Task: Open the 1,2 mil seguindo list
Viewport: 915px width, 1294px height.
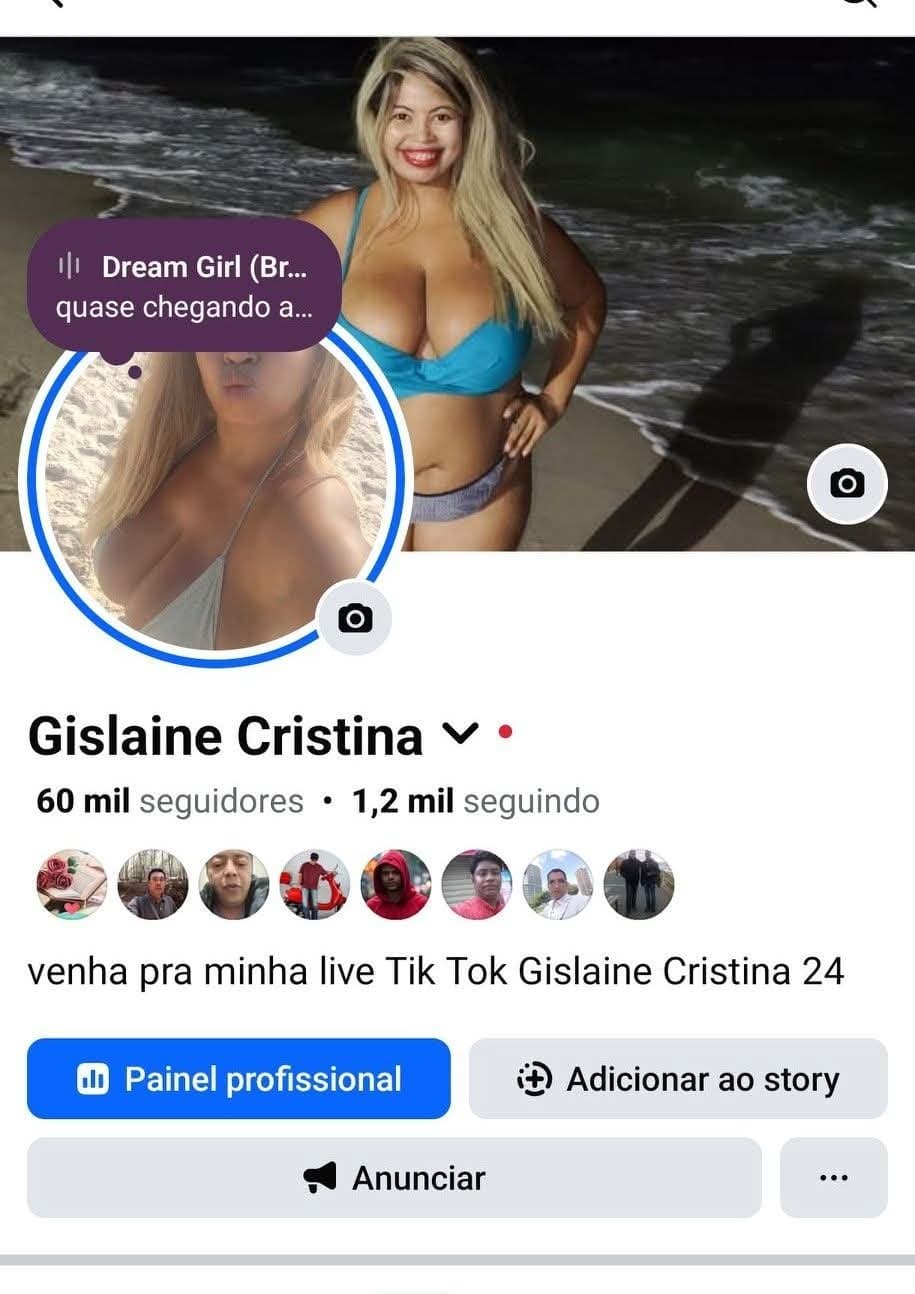Action: click(470, 800)
